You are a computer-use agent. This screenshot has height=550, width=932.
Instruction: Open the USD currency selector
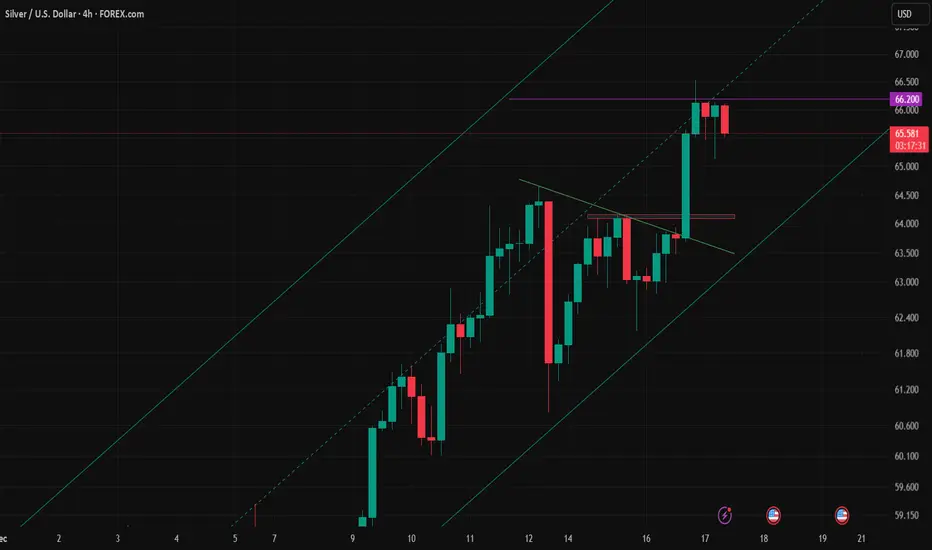[909, 14]
